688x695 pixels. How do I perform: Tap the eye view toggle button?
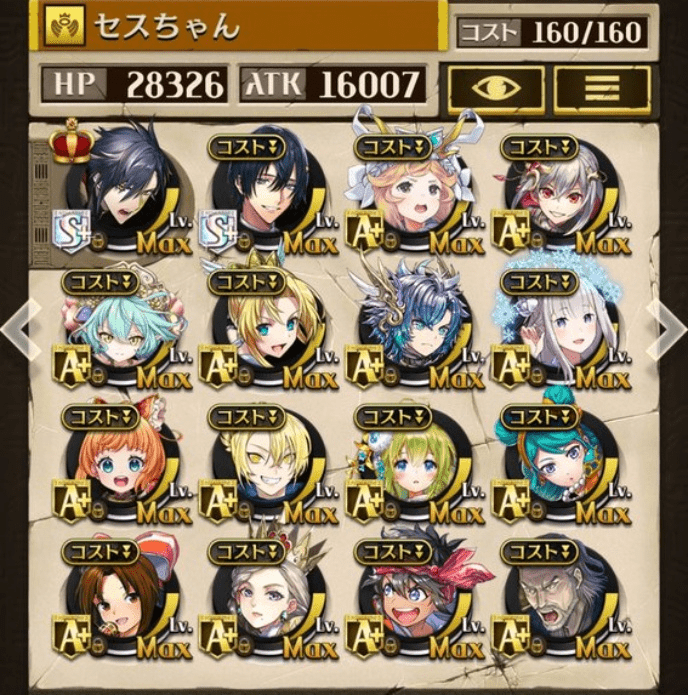click(x=495, y=88)
